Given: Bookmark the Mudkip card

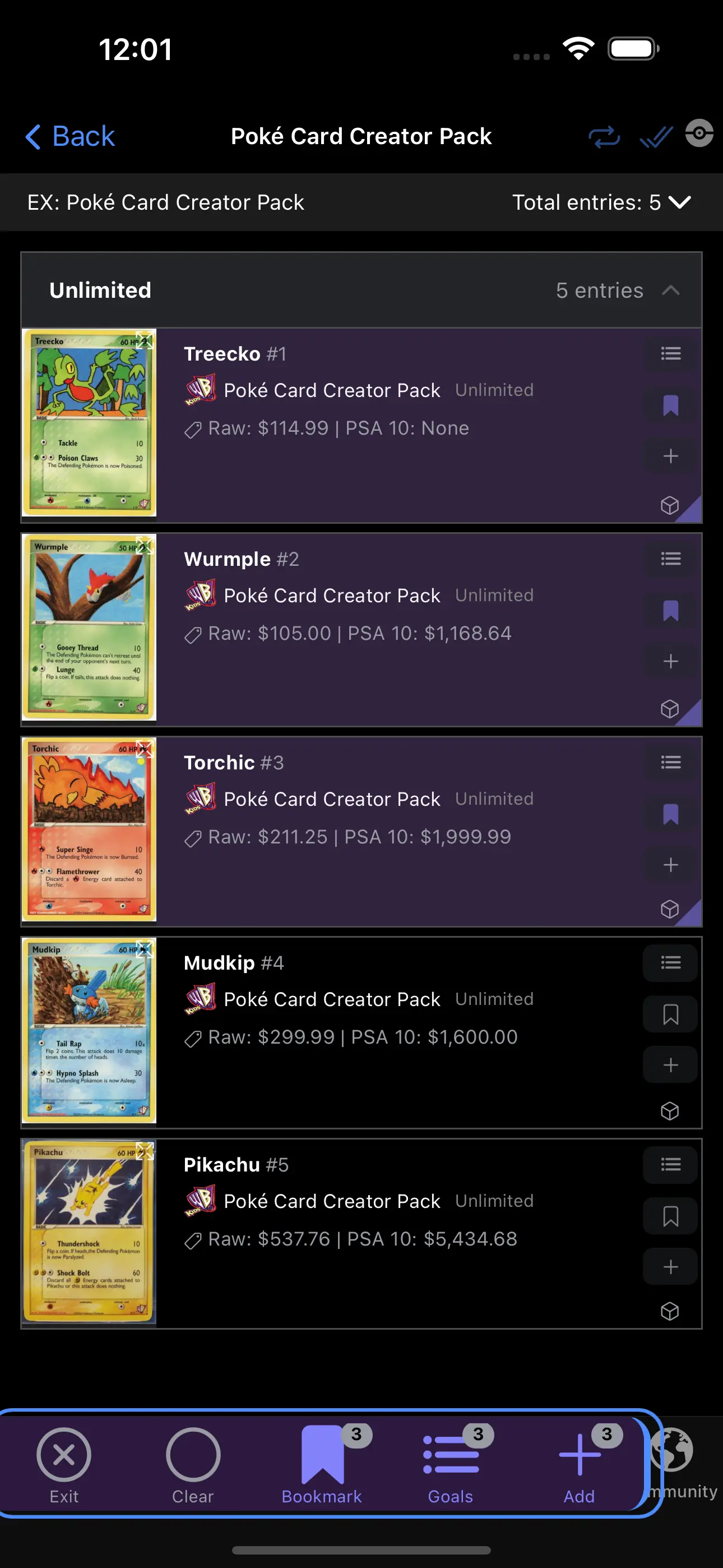Looking at the screenshot, I should tap(669, 1014).
